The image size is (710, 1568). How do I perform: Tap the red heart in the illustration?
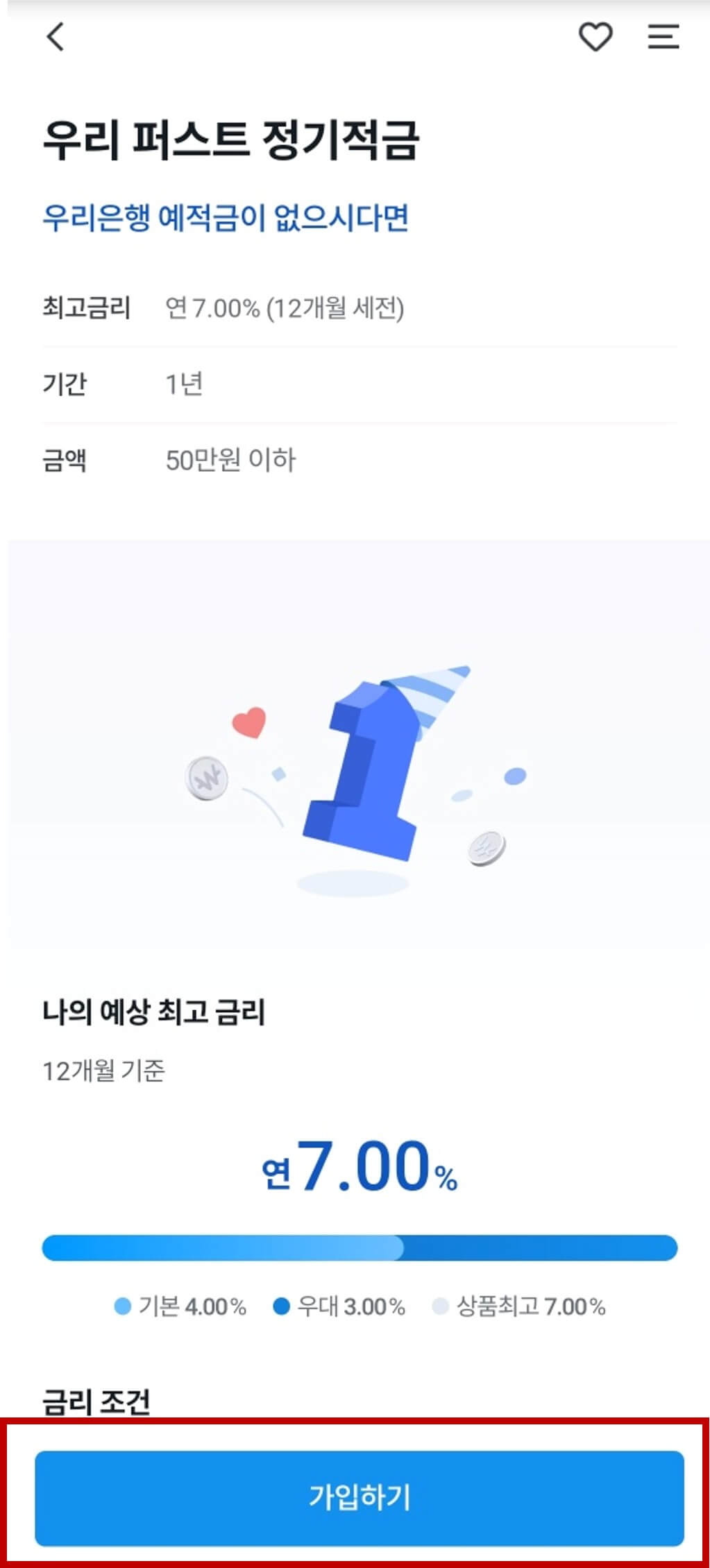pyautogui.click(x=251, y=723)
